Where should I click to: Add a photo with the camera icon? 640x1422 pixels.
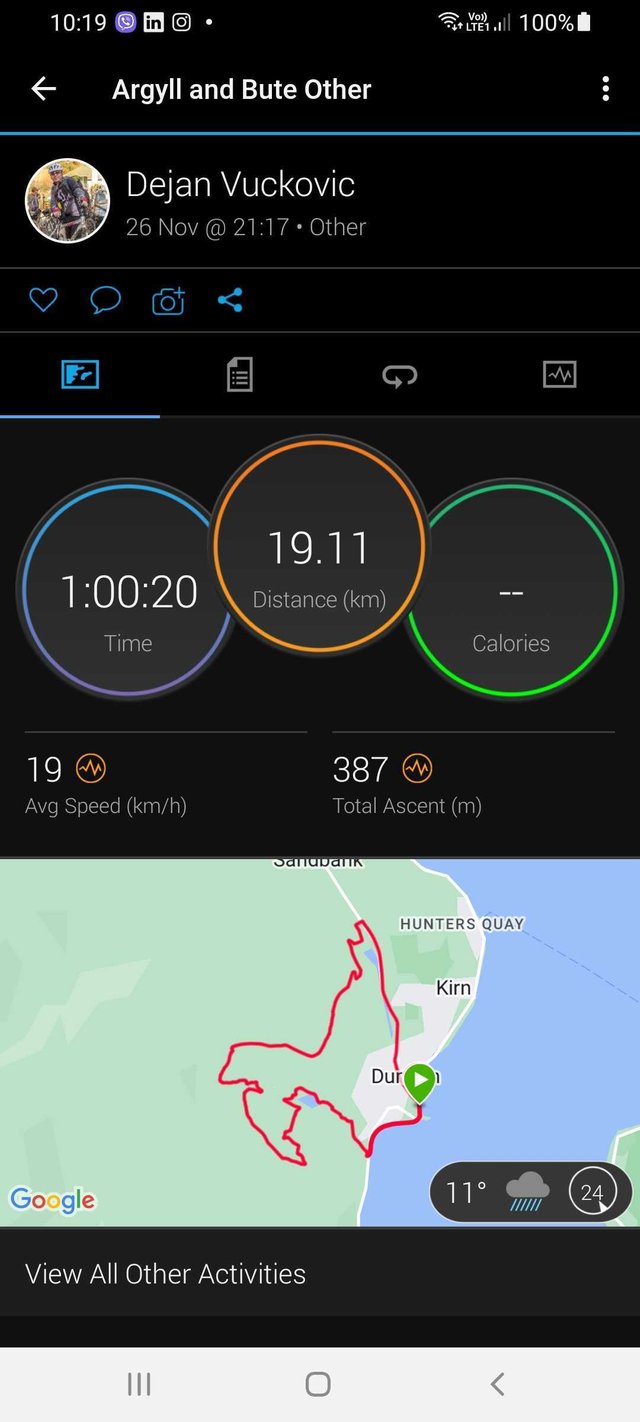click(168, 300)
